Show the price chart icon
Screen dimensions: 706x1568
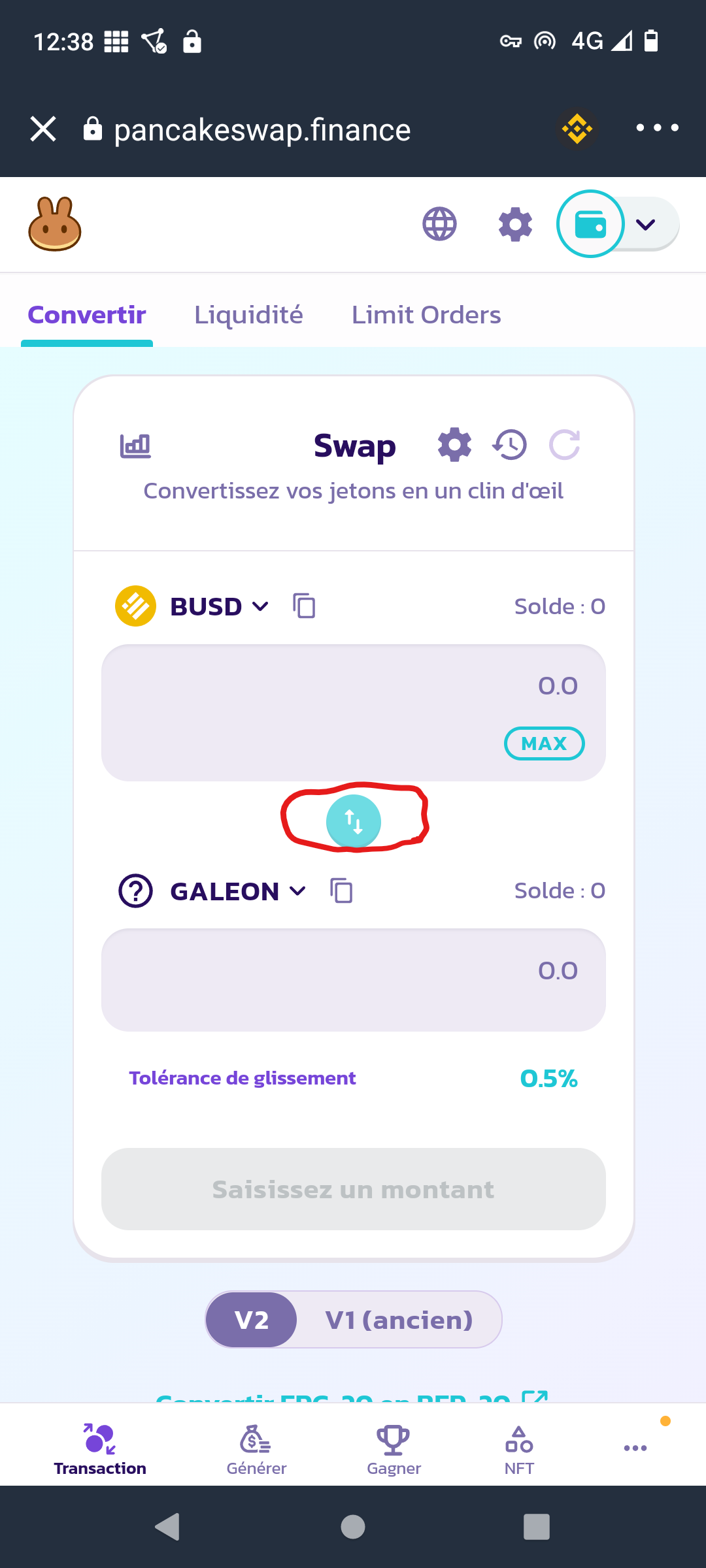coord(135,446)
